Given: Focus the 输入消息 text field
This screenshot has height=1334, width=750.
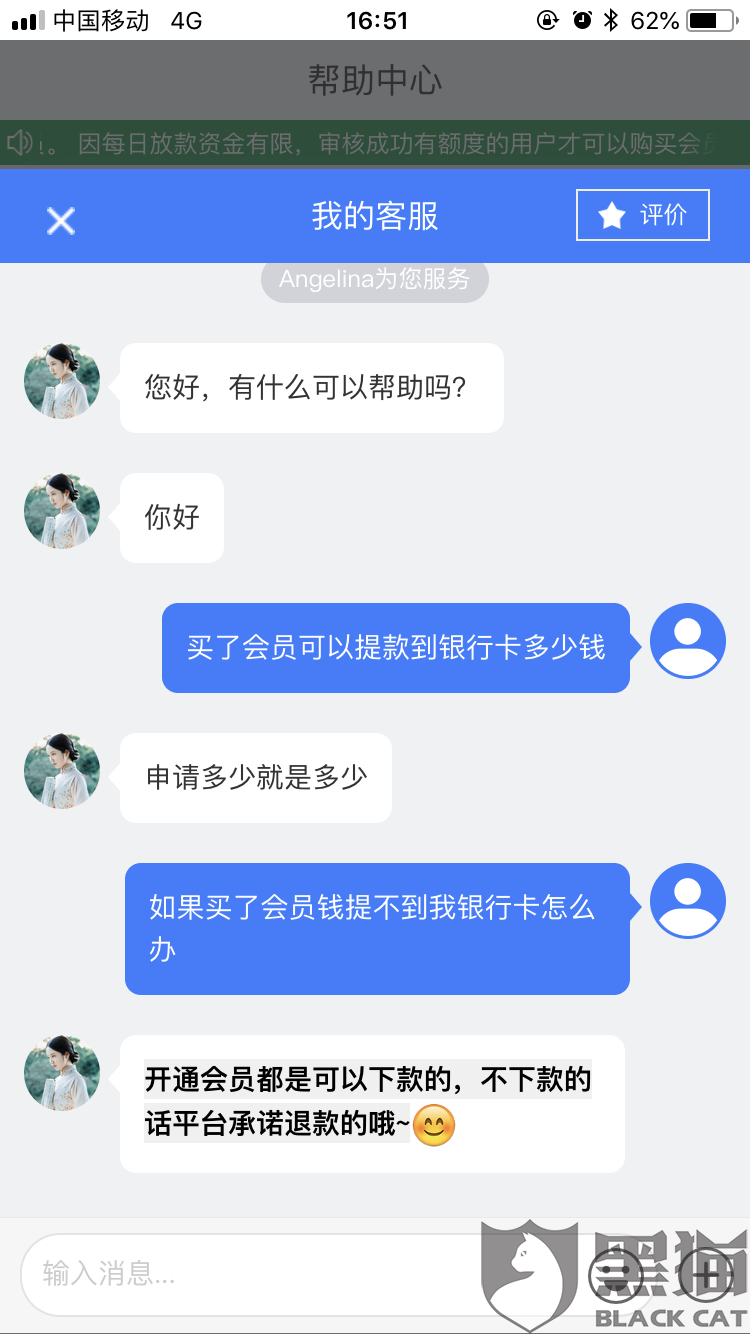Looking at the screenshot, I should [x=290, y=1274].
